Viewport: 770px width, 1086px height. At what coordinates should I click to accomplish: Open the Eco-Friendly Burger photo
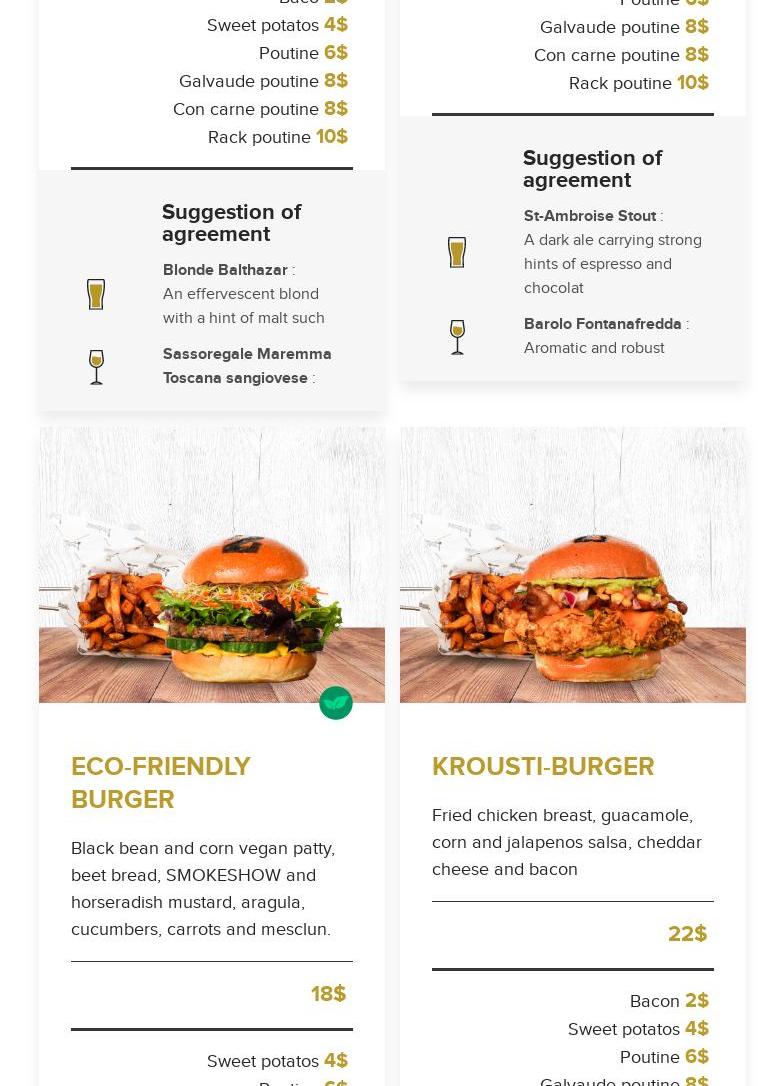[x=211, y=565]
